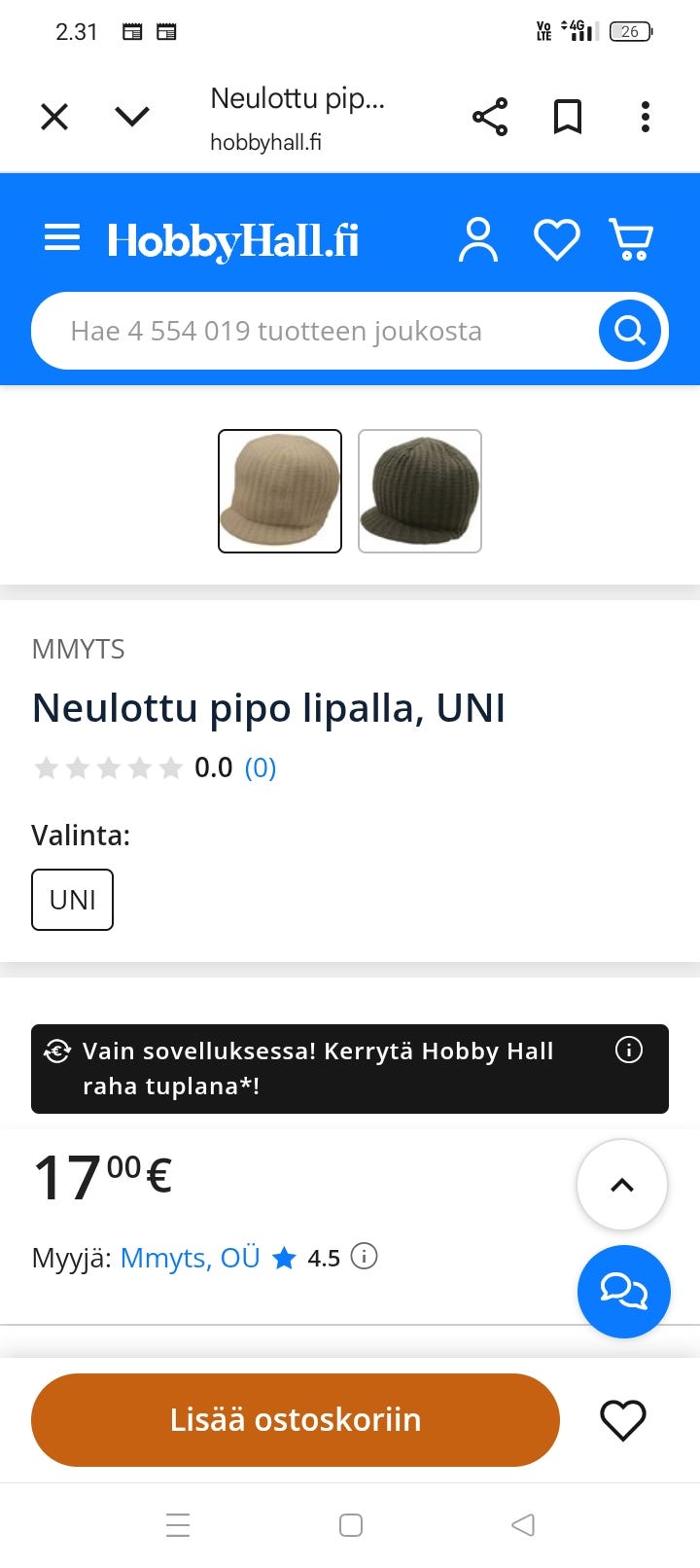The height and width of the screenshot is (1568, 700).
Task: Expand the page title dropdown arrow
Action: tap(132, 116)
